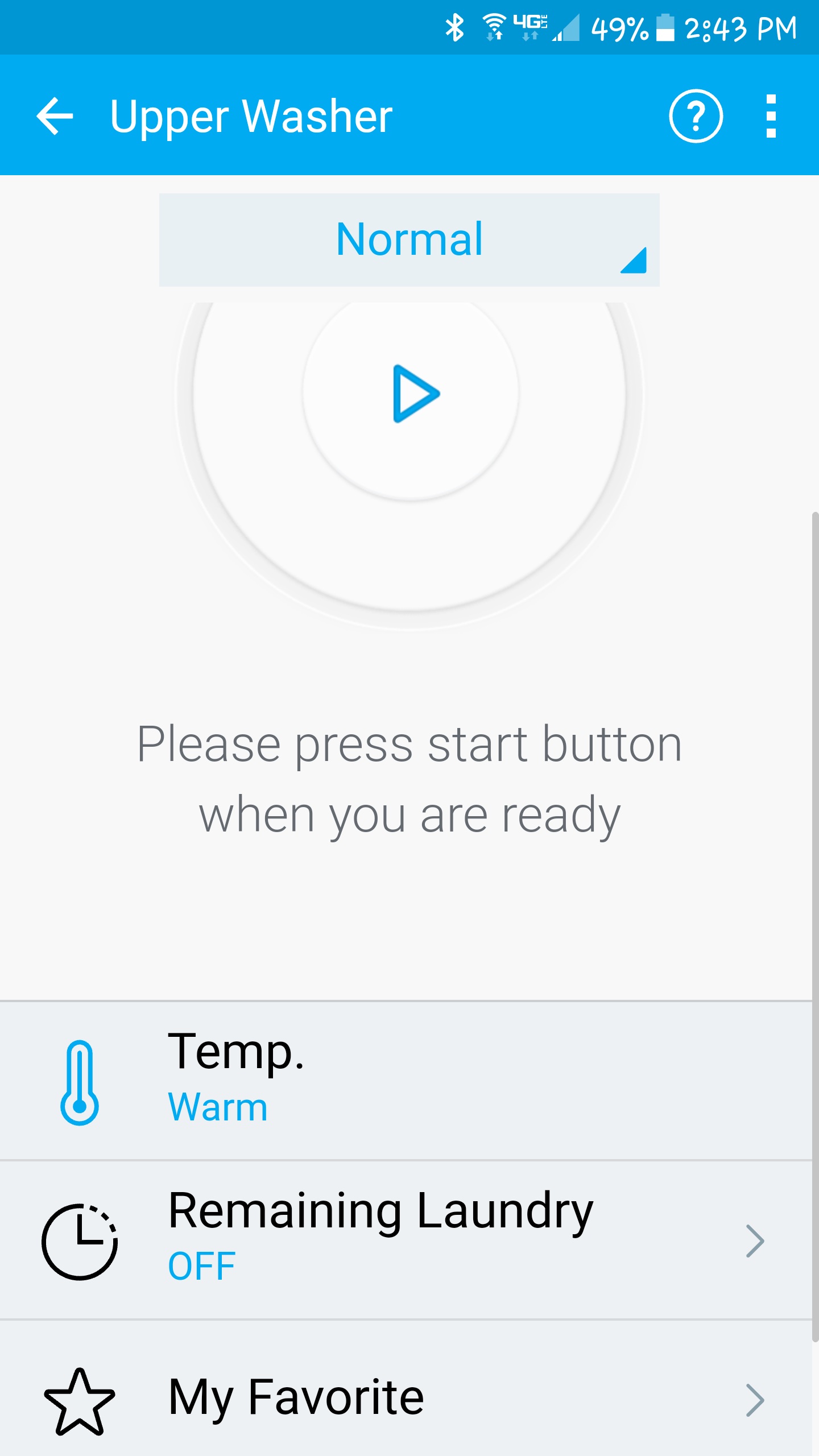This screenshot has height=1456, width=819.
Task: Start the wash cycle with play button
Action: click(411, 394)
